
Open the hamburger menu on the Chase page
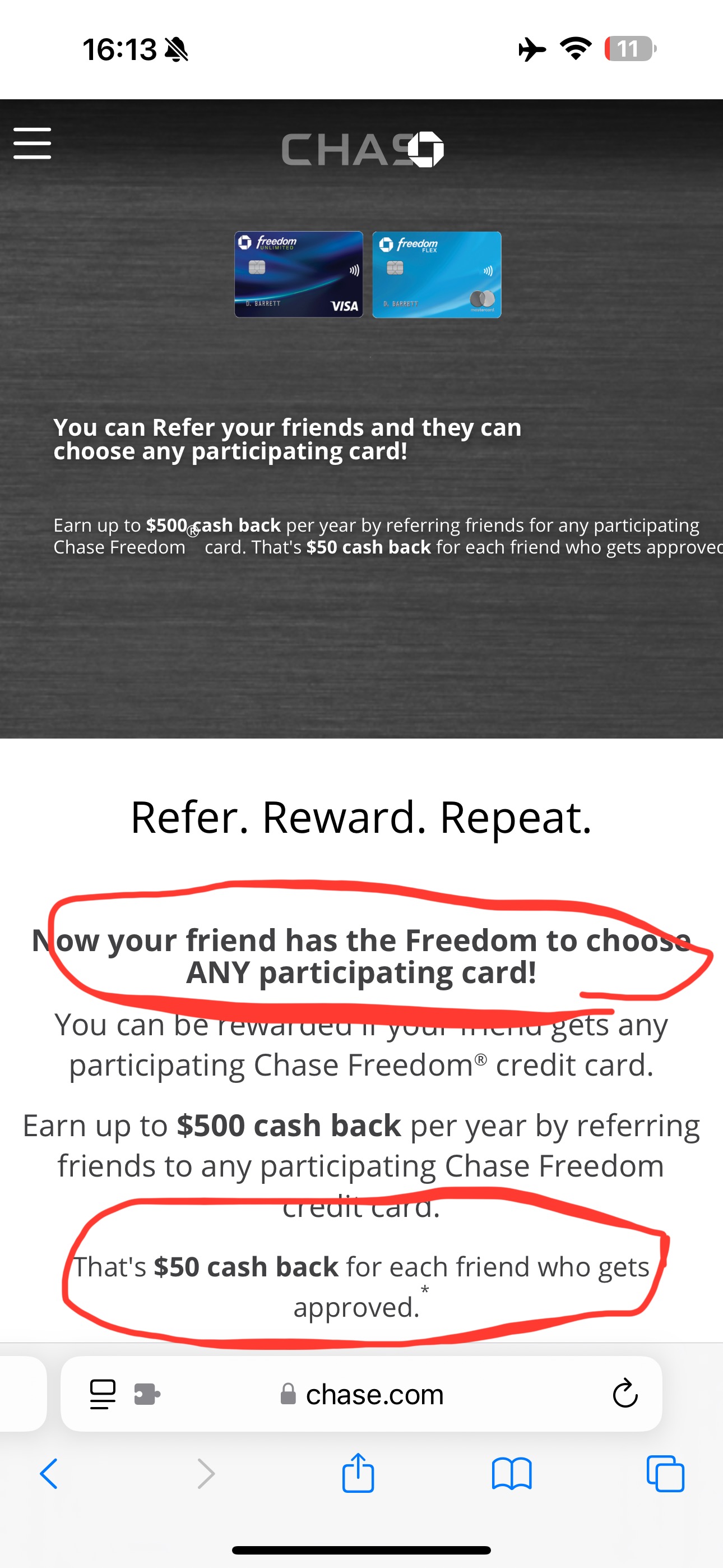tap(33, 144)
